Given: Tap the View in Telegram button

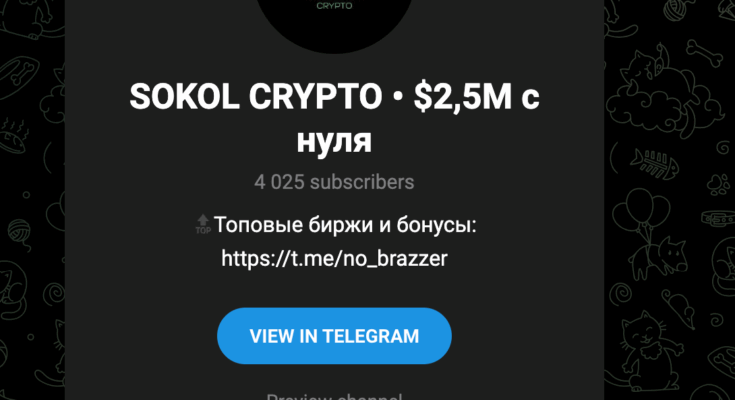Looking at the screenshot, I should point(334,335).
